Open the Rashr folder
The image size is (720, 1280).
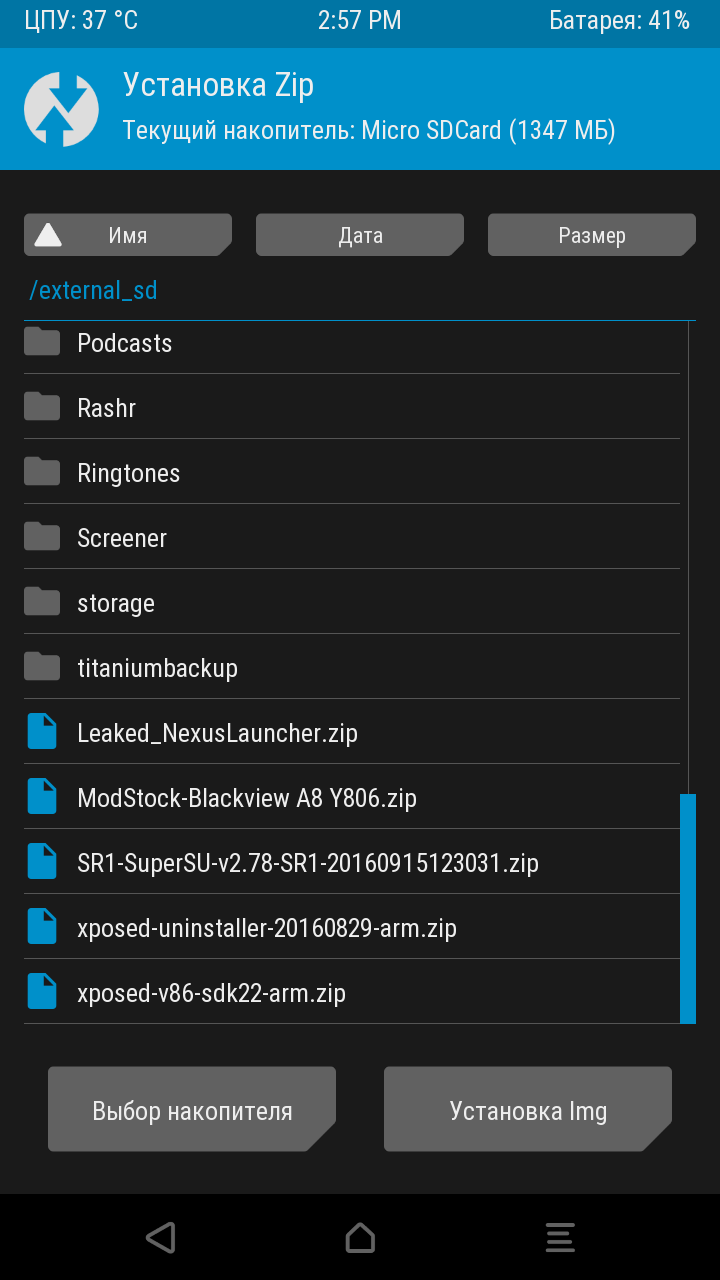click(352, 407)
